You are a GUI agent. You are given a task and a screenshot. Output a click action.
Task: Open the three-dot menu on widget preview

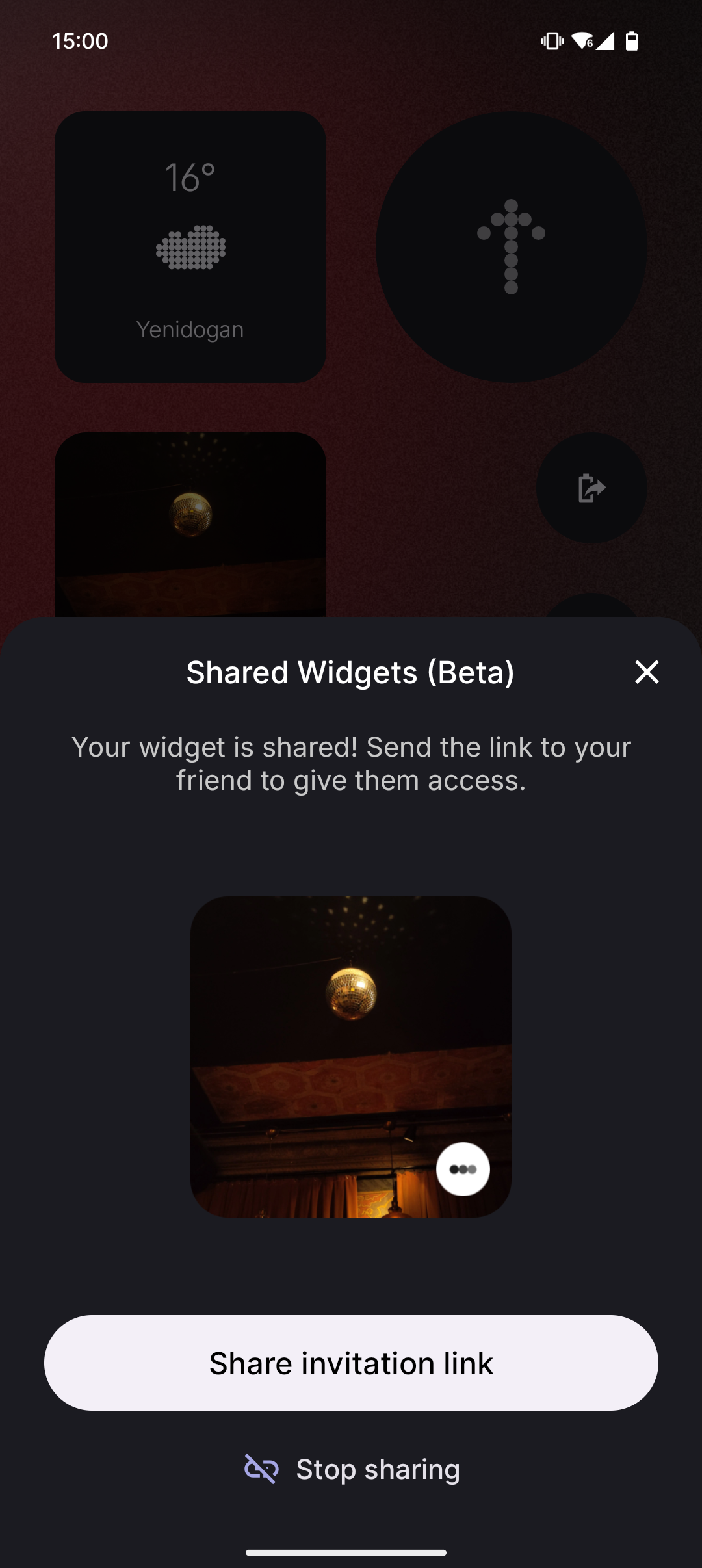point(463,1169)
